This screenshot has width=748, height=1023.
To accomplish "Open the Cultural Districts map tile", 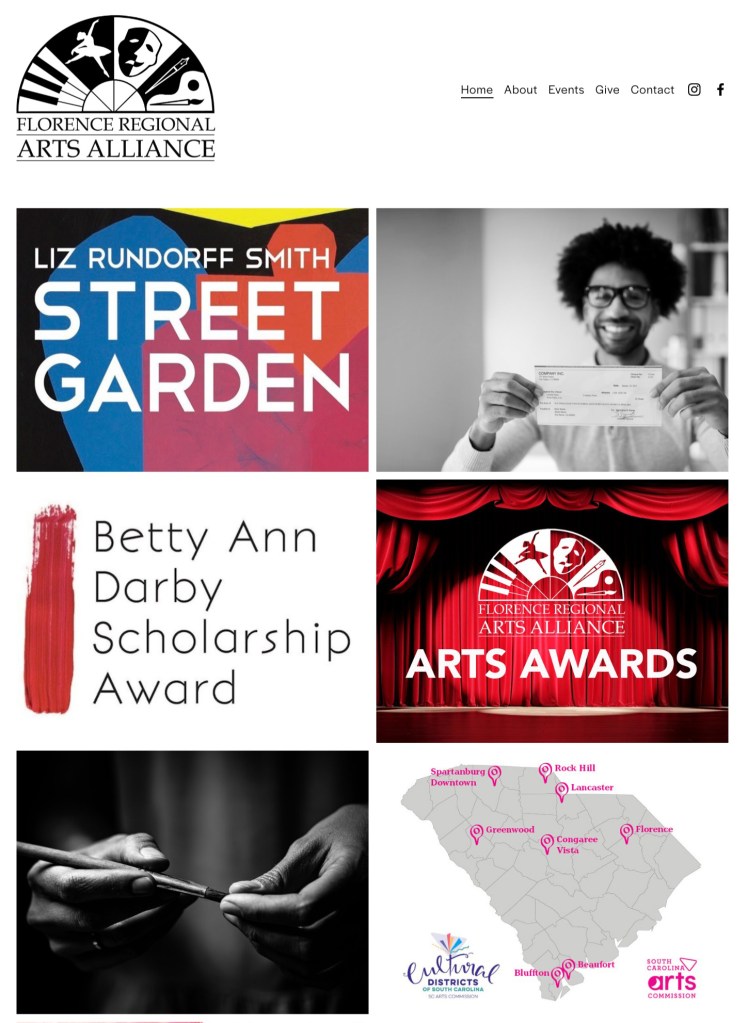I will [552, 881].
